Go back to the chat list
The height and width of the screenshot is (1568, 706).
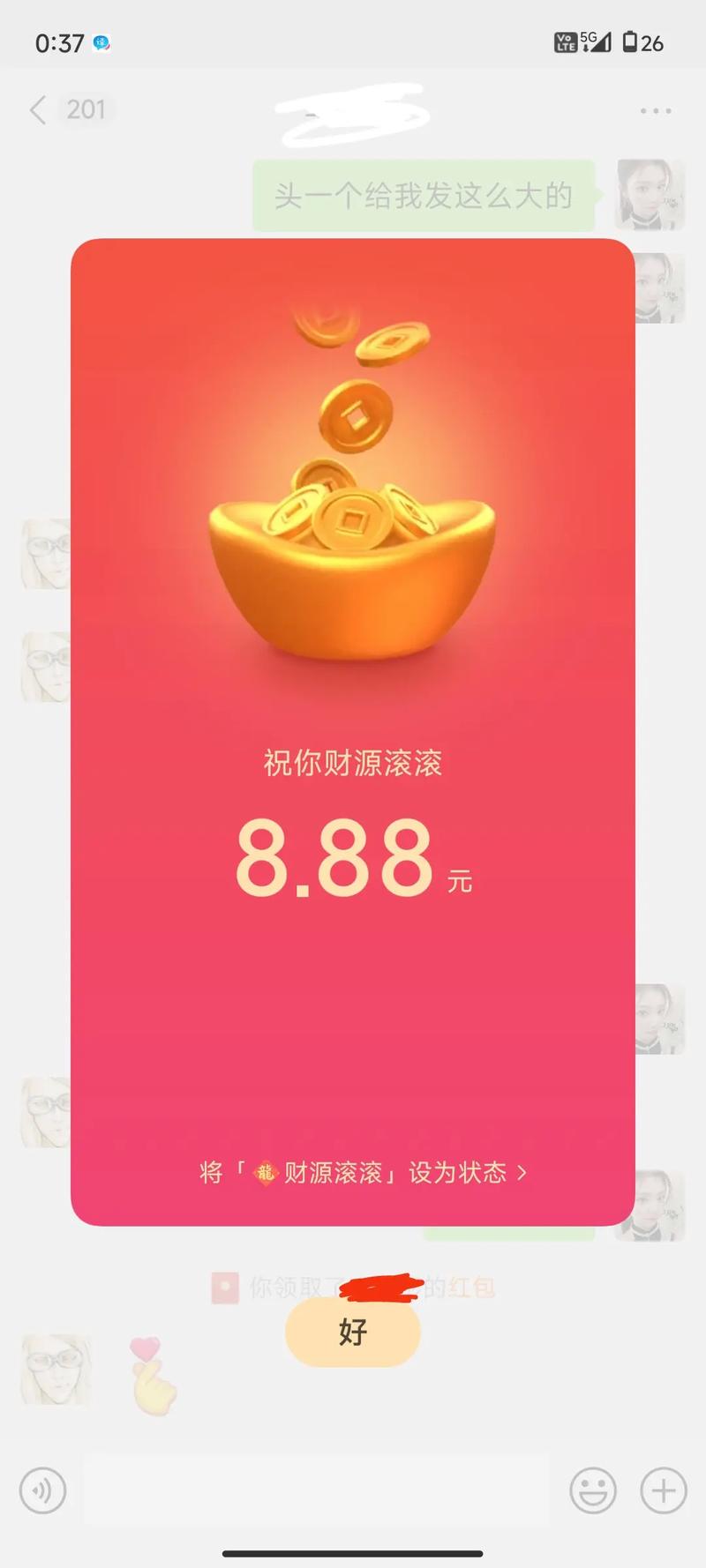pos(38,110)
